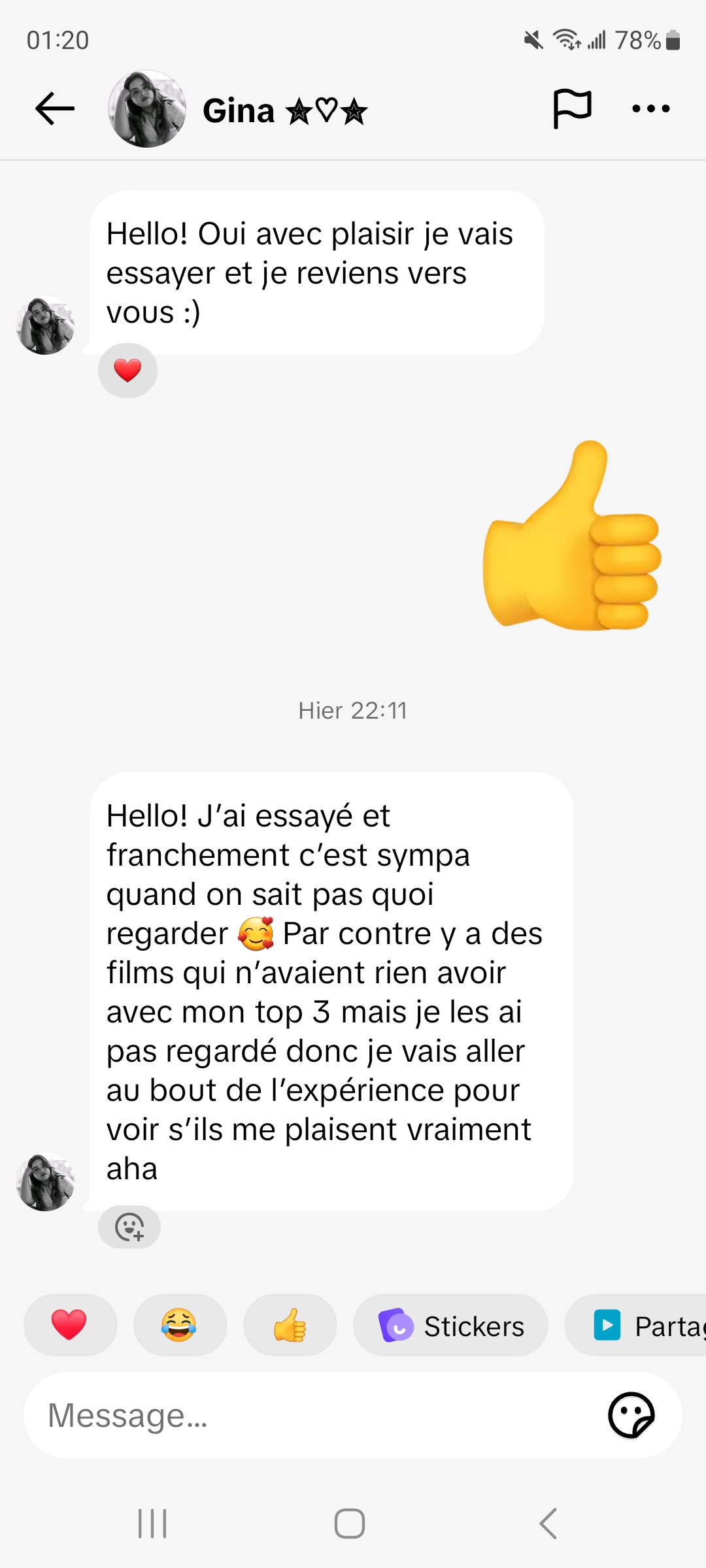Open the emoji sticker picker in message box
Image resolution: width=706 pixels, height=1568 pixels.
point(631,1416)
